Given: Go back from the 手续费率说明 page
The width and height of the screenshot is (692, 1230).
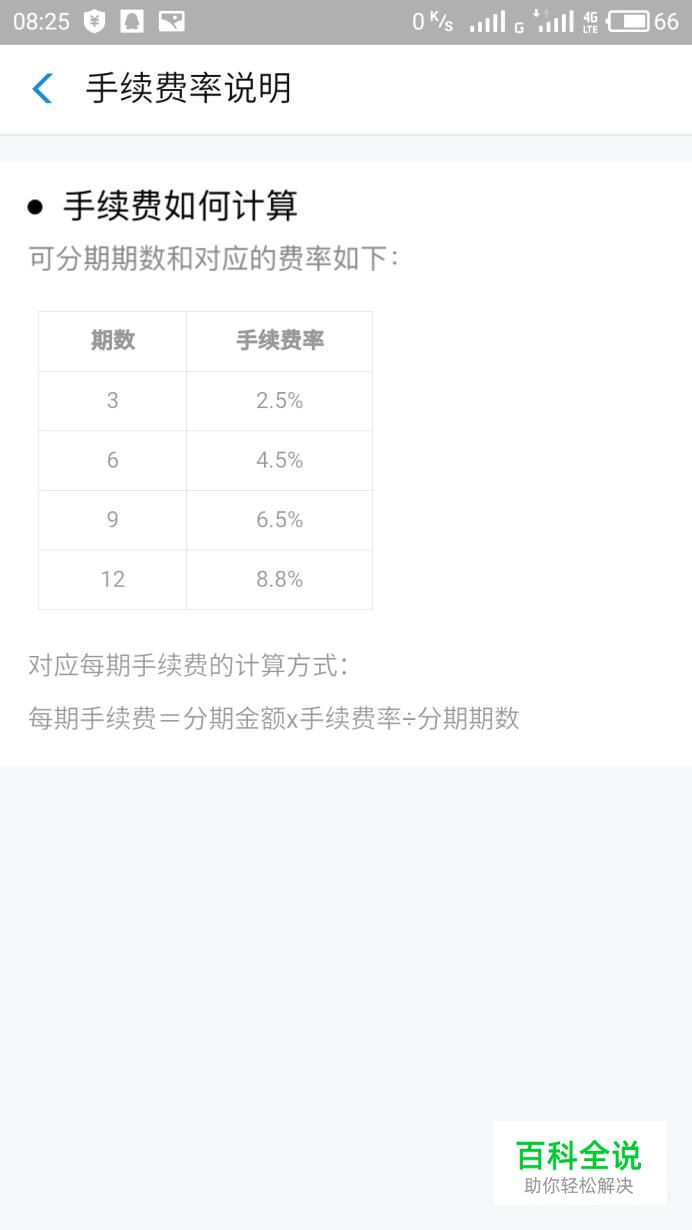Looking at the screenshot, I should (x=42, y=88).
